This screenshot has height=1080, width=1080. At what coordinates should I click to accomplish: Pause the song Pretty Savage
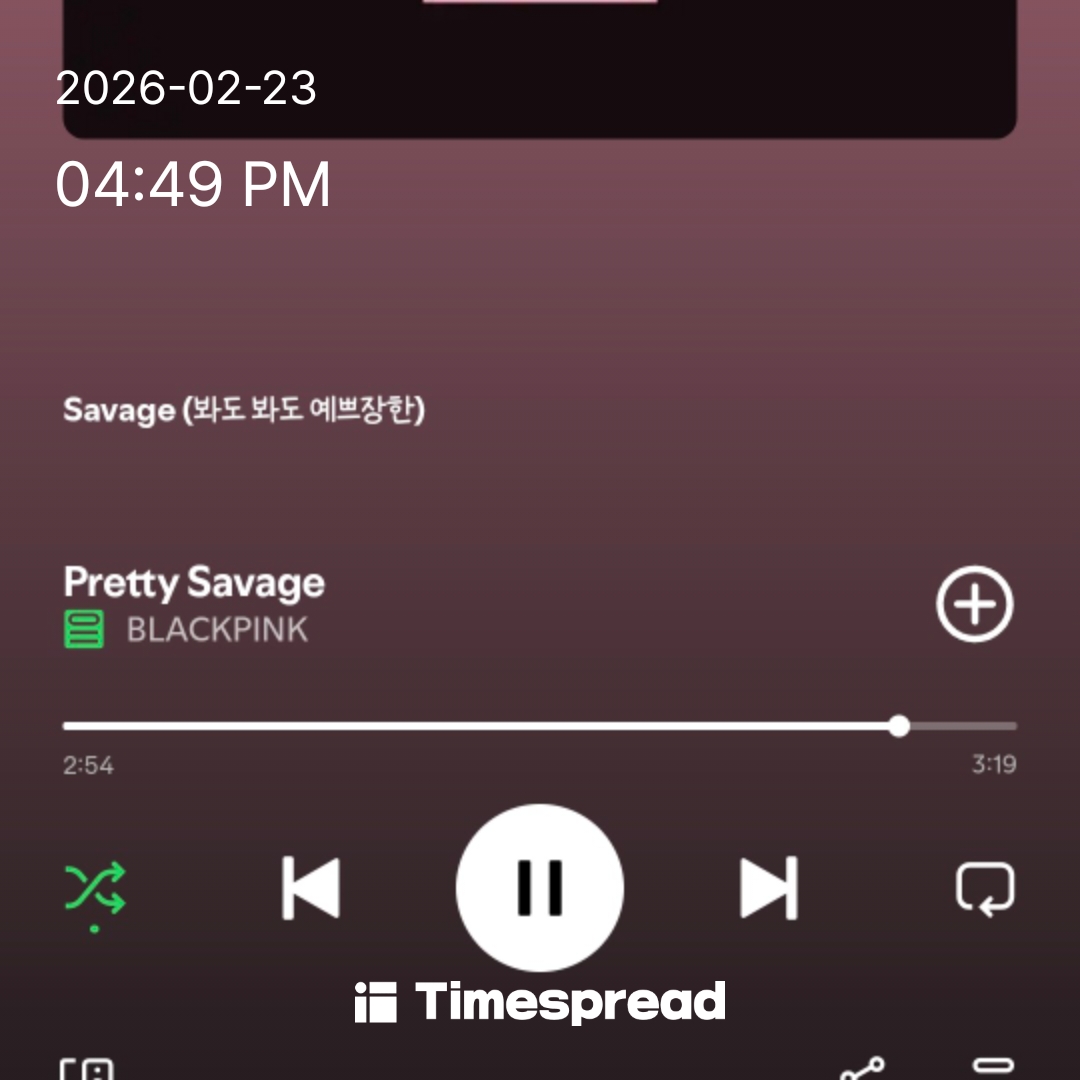tap(540, 887)
